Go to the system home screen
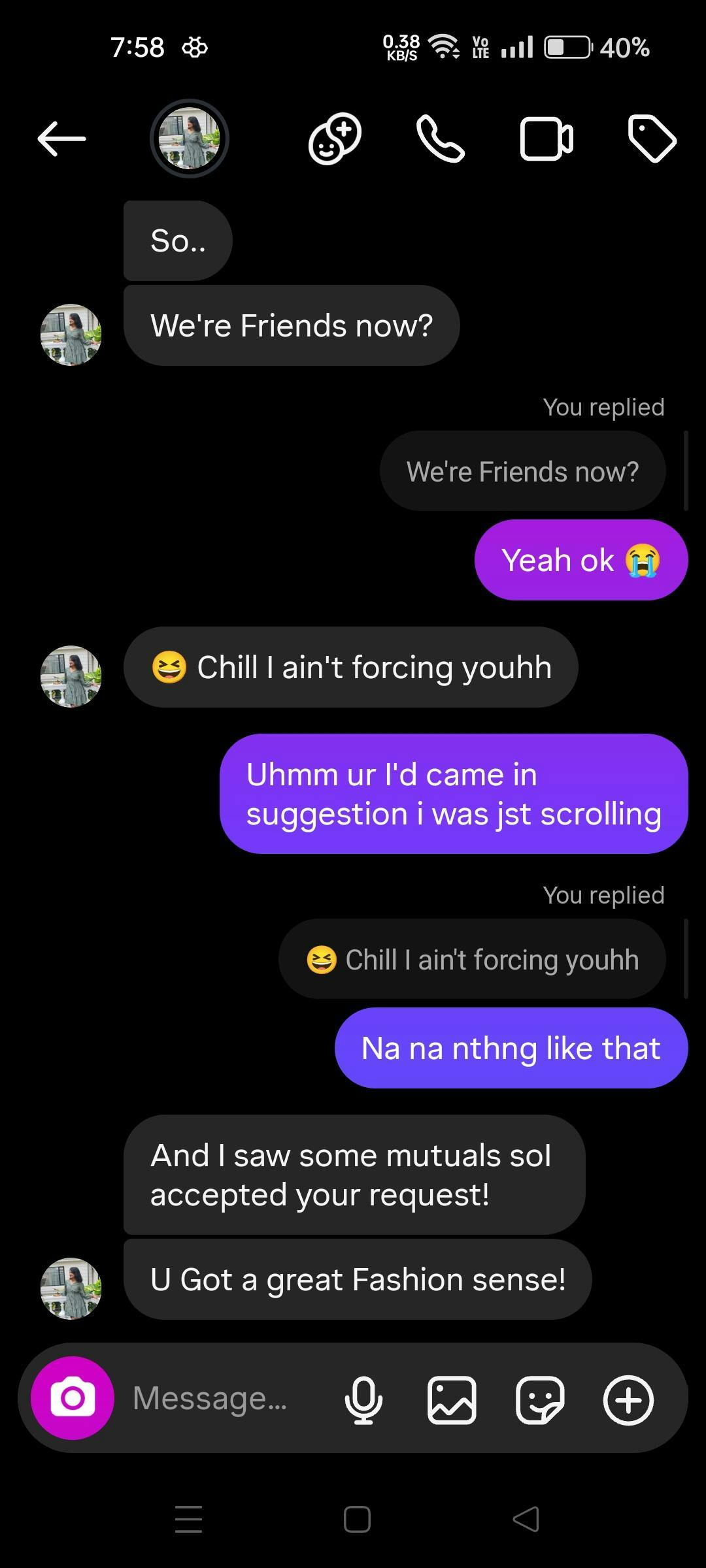Image resolution: width=706 pixels, height=1568 pixels. pyautogui.click(x=357, y=1519)
